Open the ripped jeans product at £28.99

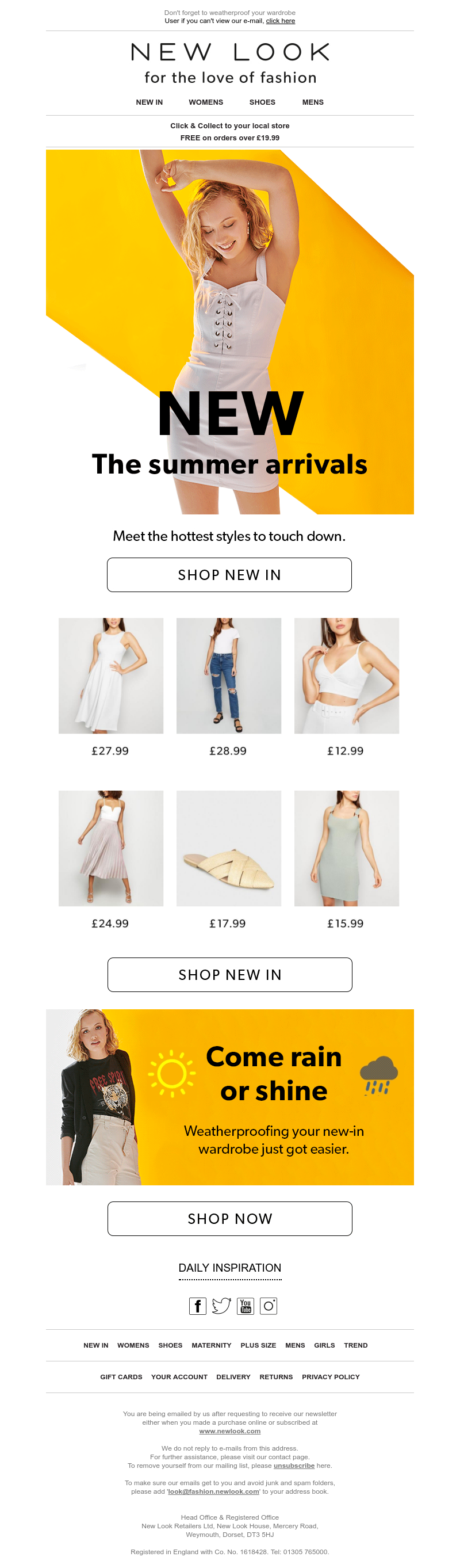point(229,676)
